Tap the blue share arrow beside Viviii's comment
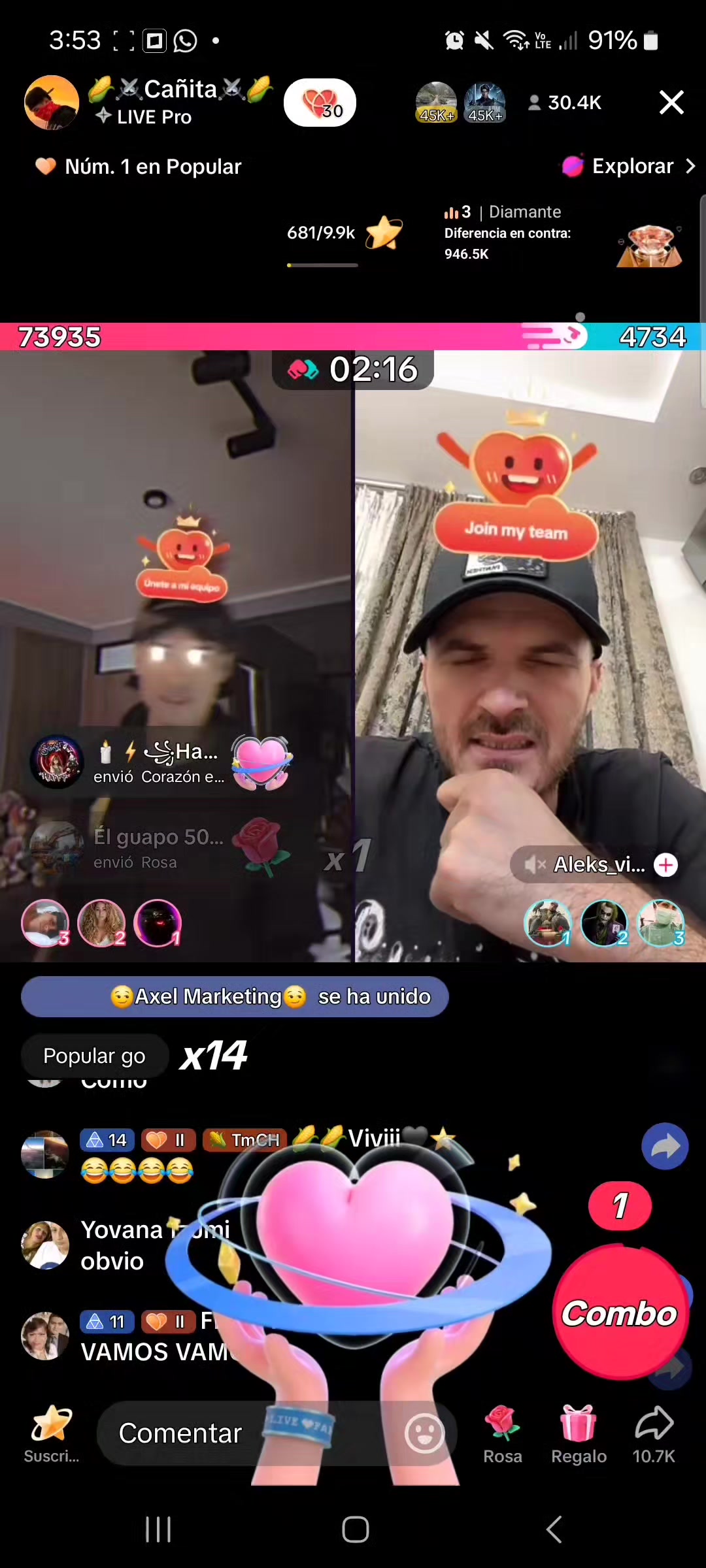706x1568 pixels. click(665, 1147)
